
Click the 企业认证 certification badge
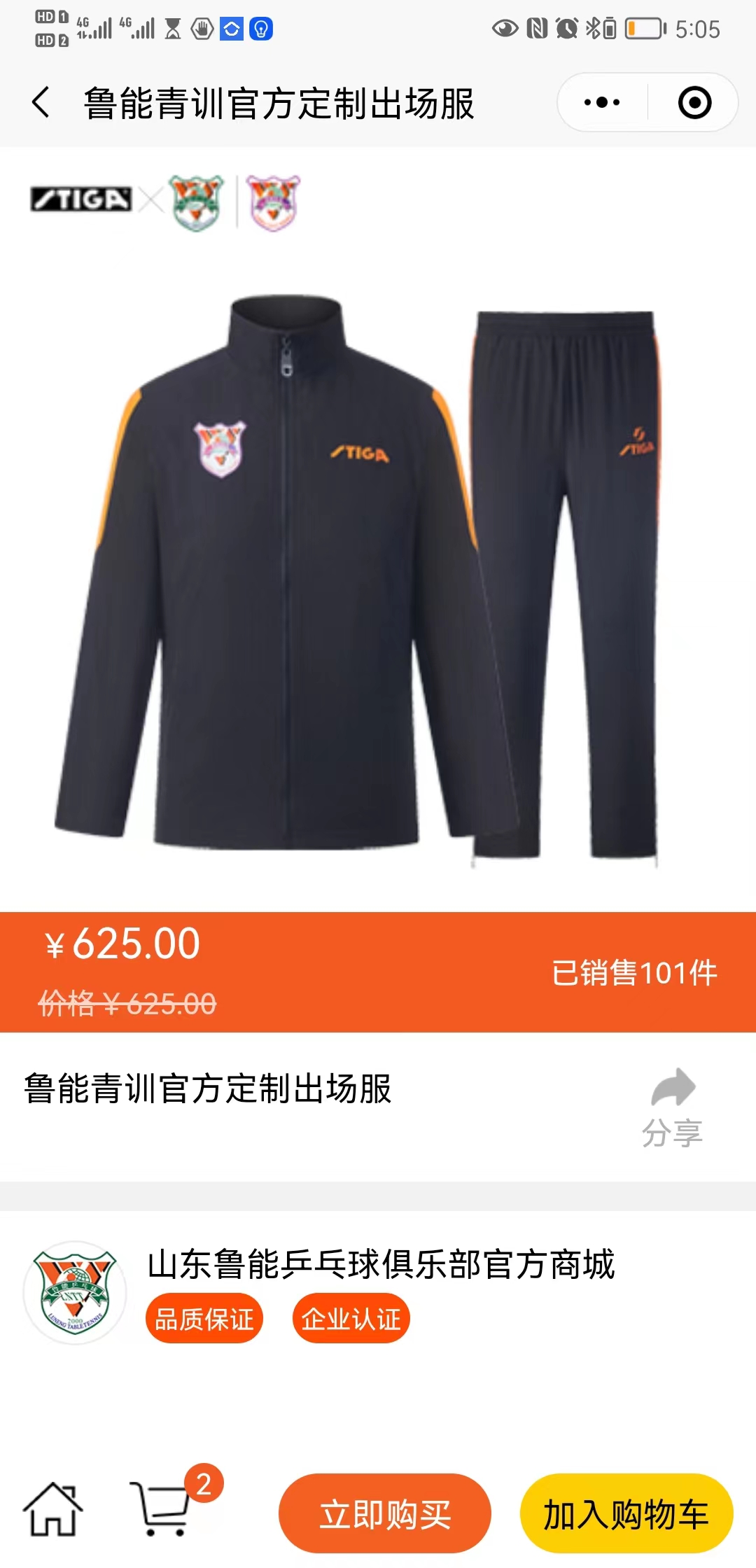pos(351,1317)
